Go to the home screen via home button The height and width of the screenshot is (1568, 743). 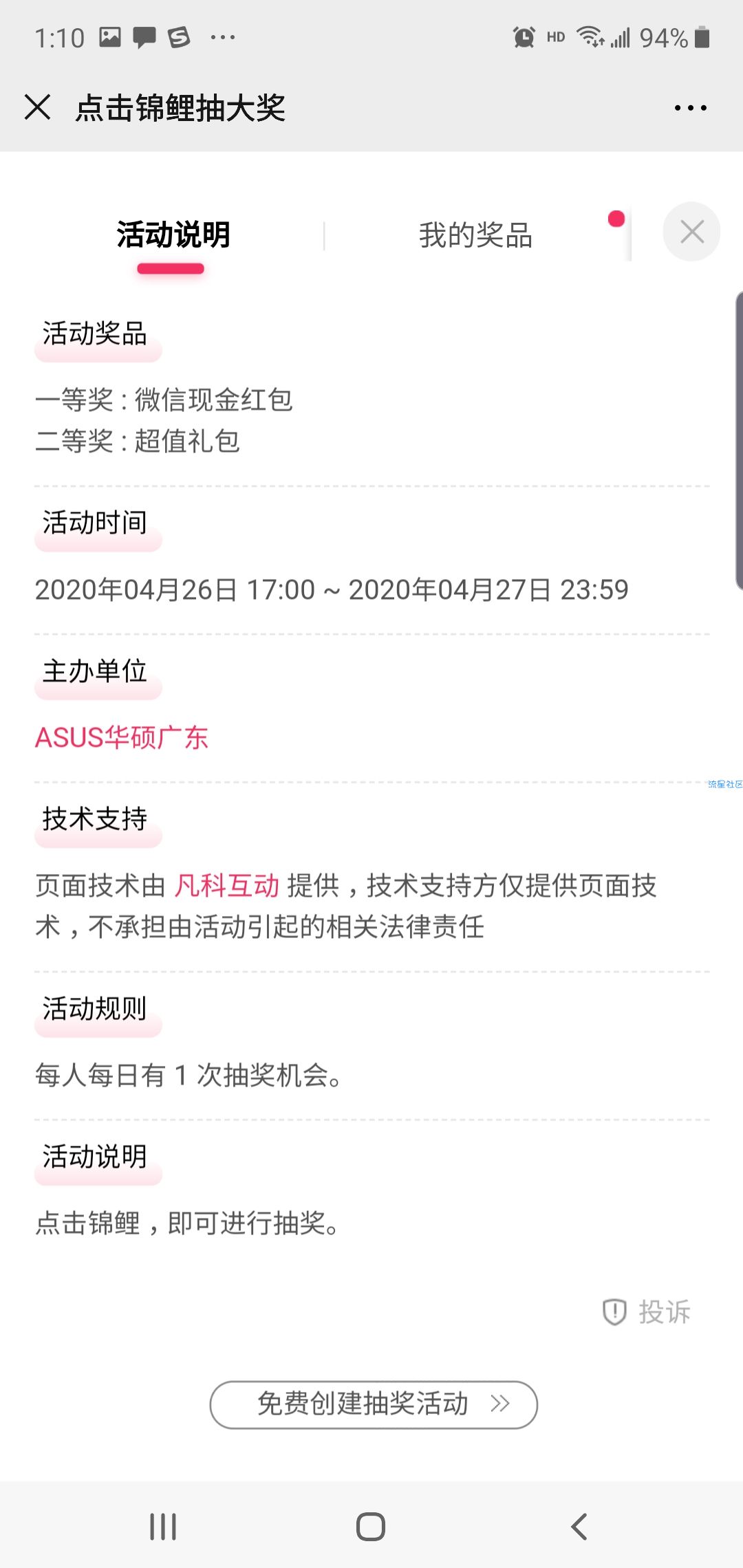click(x=371, y=1527)
